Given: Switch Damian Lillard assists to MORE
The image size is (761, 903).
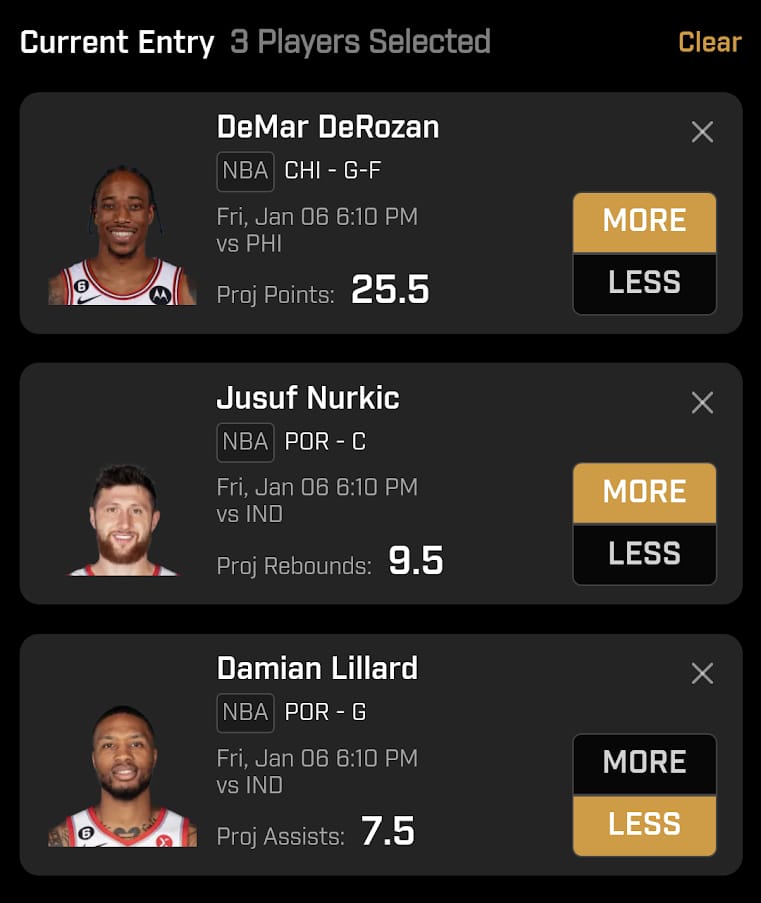Looking at the screenshot, I should [x=644, y=764].
